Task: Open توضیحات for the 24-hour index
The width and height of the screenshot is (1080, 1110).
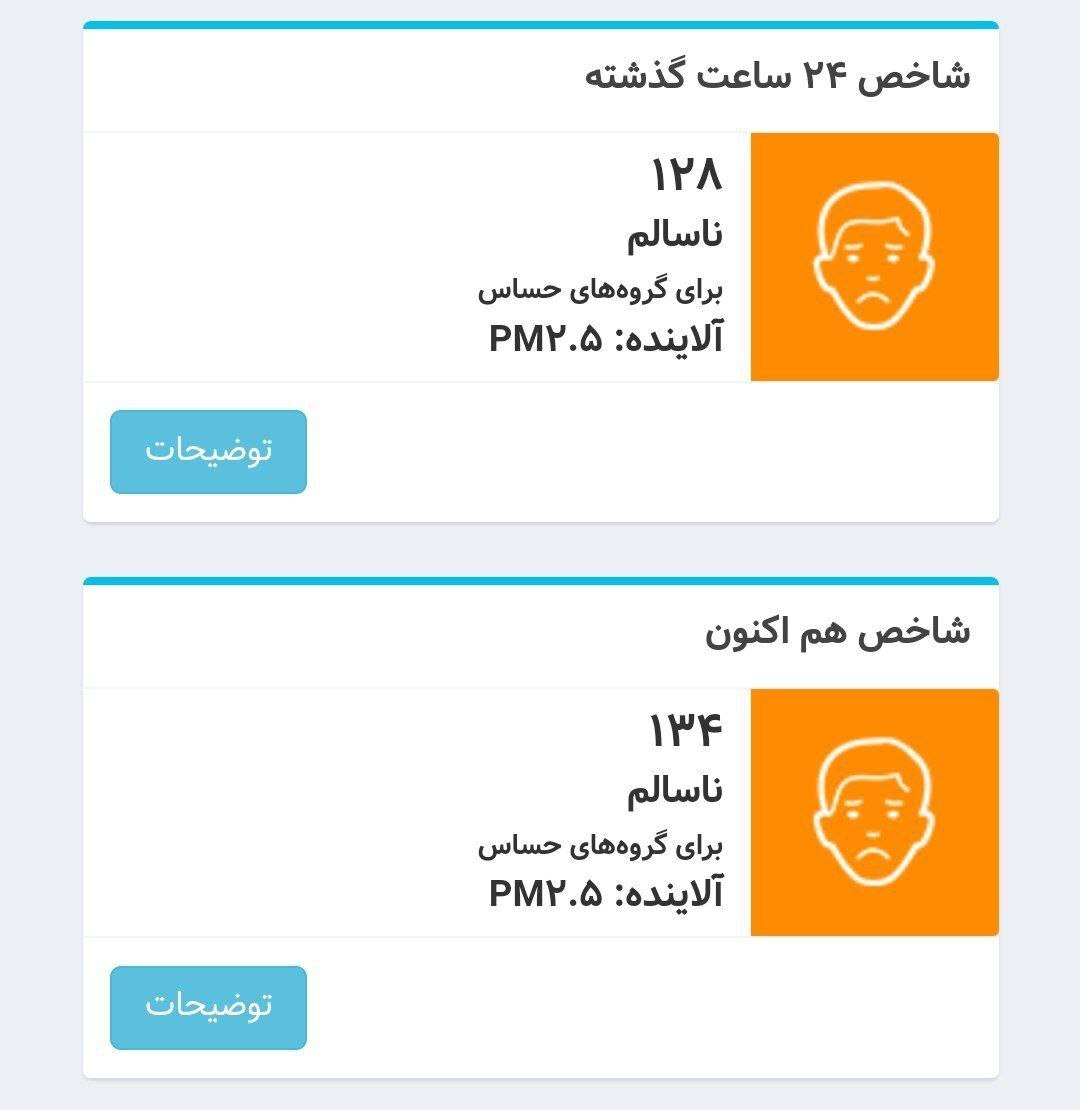Action: pyautogui.click(x=208, y=450)
